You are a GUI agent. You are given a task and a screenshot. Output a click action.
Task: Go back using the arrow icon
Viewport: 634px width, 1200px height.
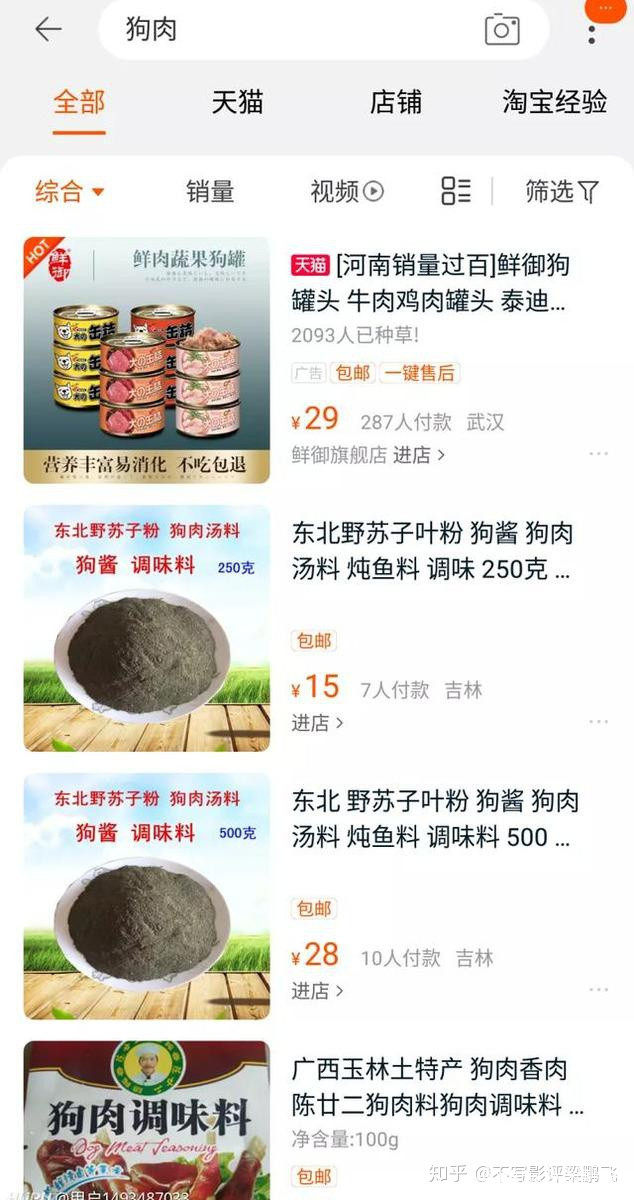point(48,29)
